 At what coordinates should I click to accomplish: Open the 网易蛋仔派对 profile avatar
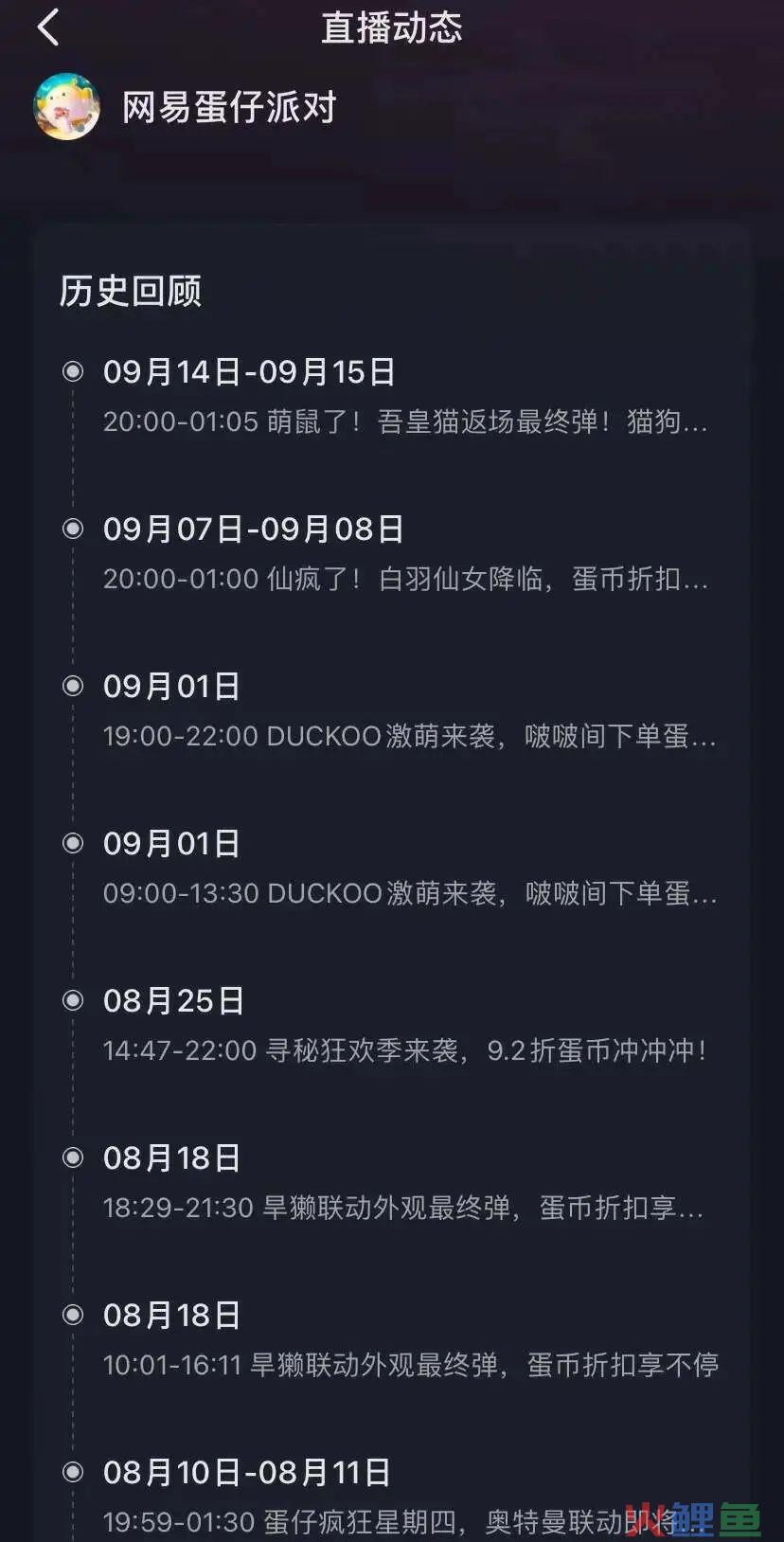(x=67, y=107)
